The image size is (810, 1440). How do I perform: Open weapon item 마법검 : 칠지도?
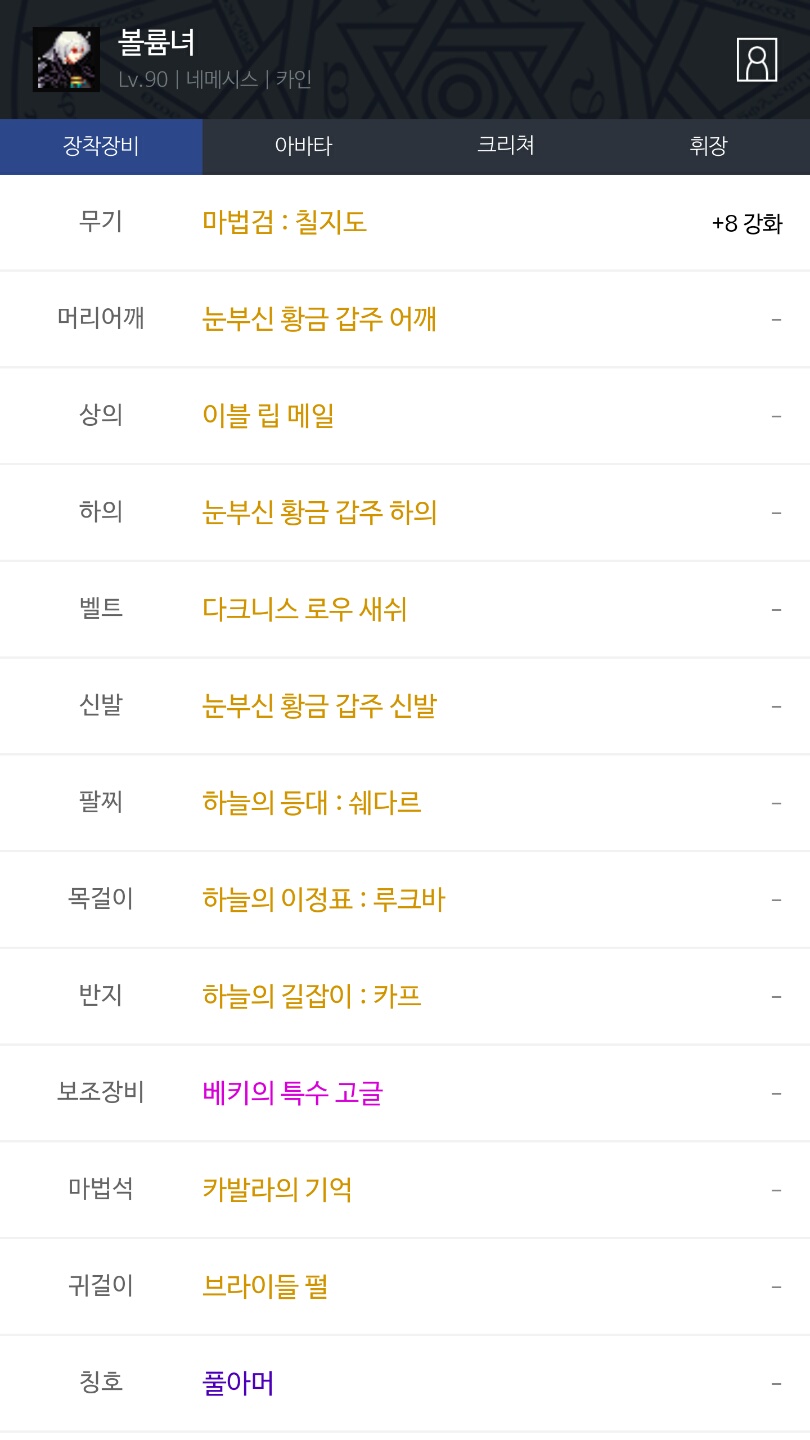pos(285,222)
